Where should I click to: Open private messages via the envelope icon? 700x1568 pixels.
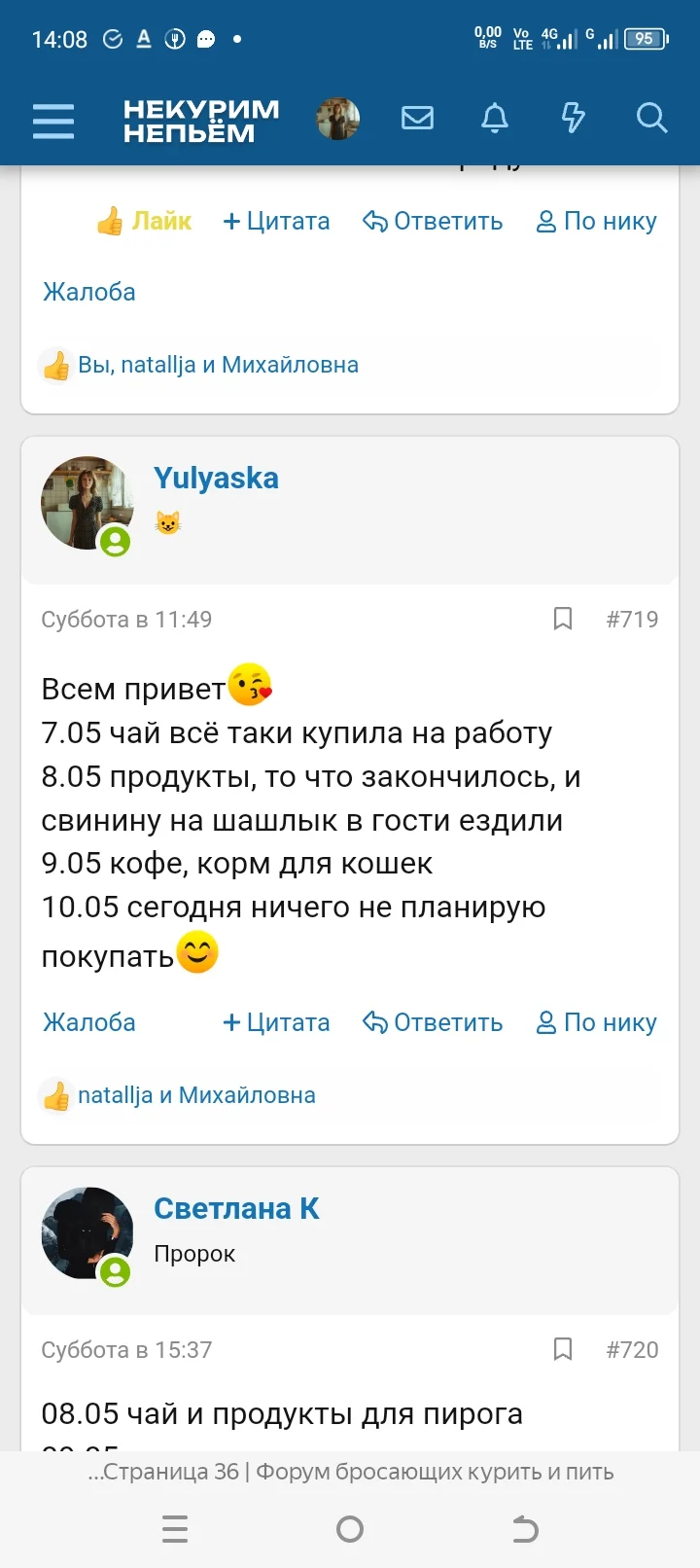417,118
